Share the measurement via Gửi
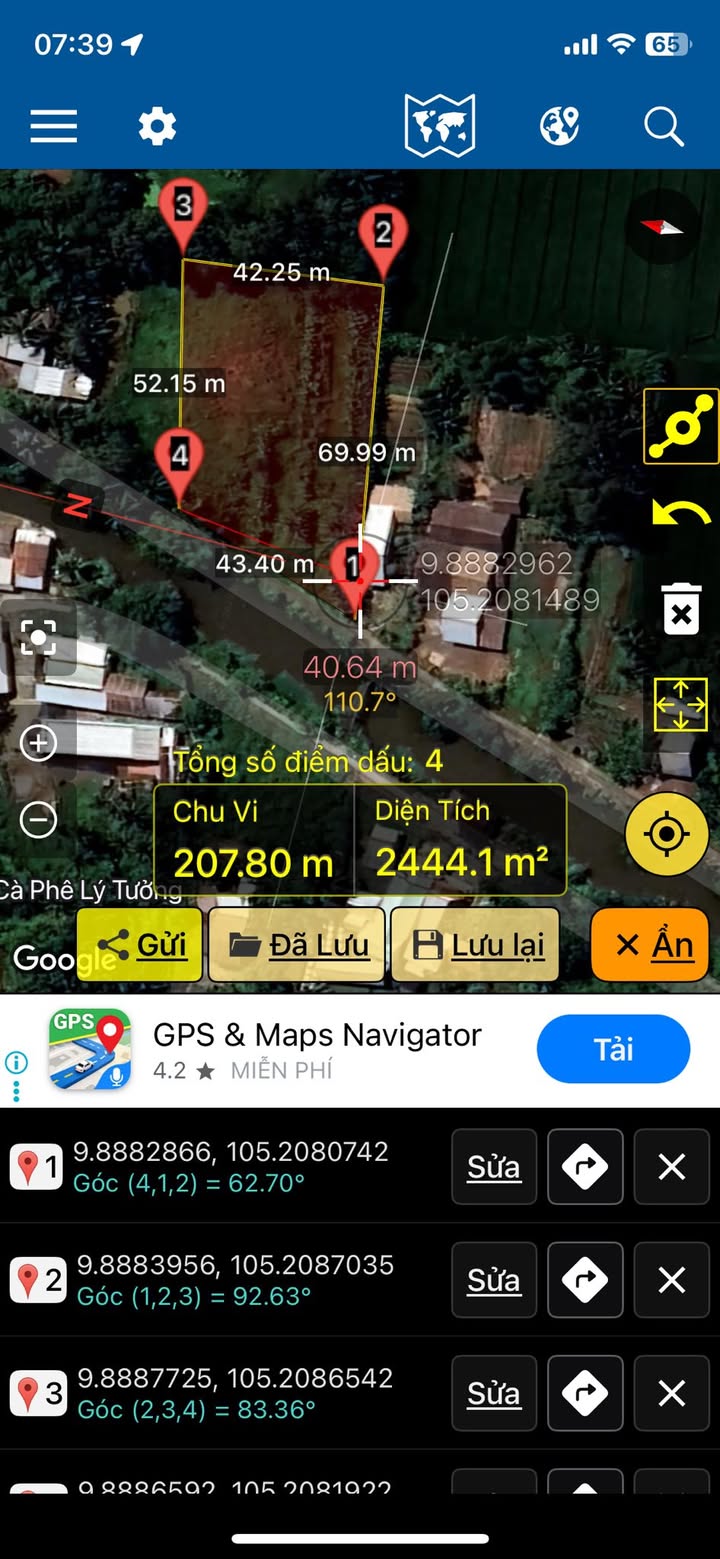The width and height of the screenshot is (720, 1559). 140,945
